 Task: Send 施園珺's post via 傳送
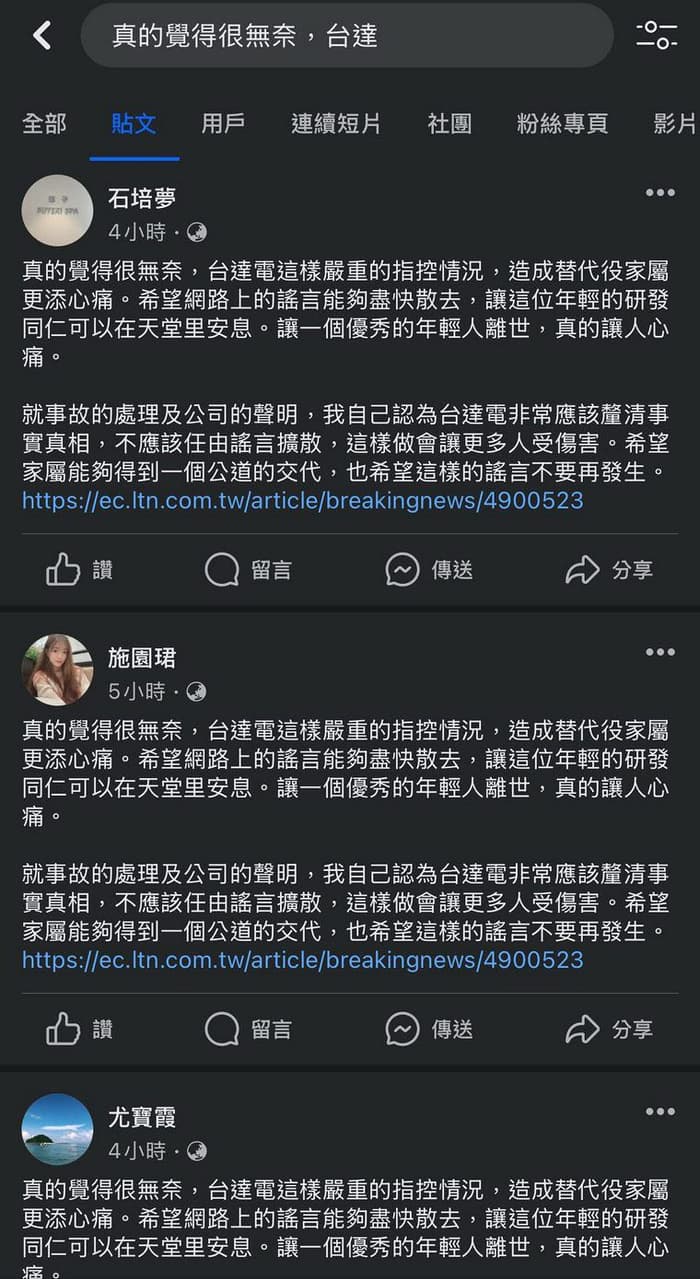click(429, 1029)
